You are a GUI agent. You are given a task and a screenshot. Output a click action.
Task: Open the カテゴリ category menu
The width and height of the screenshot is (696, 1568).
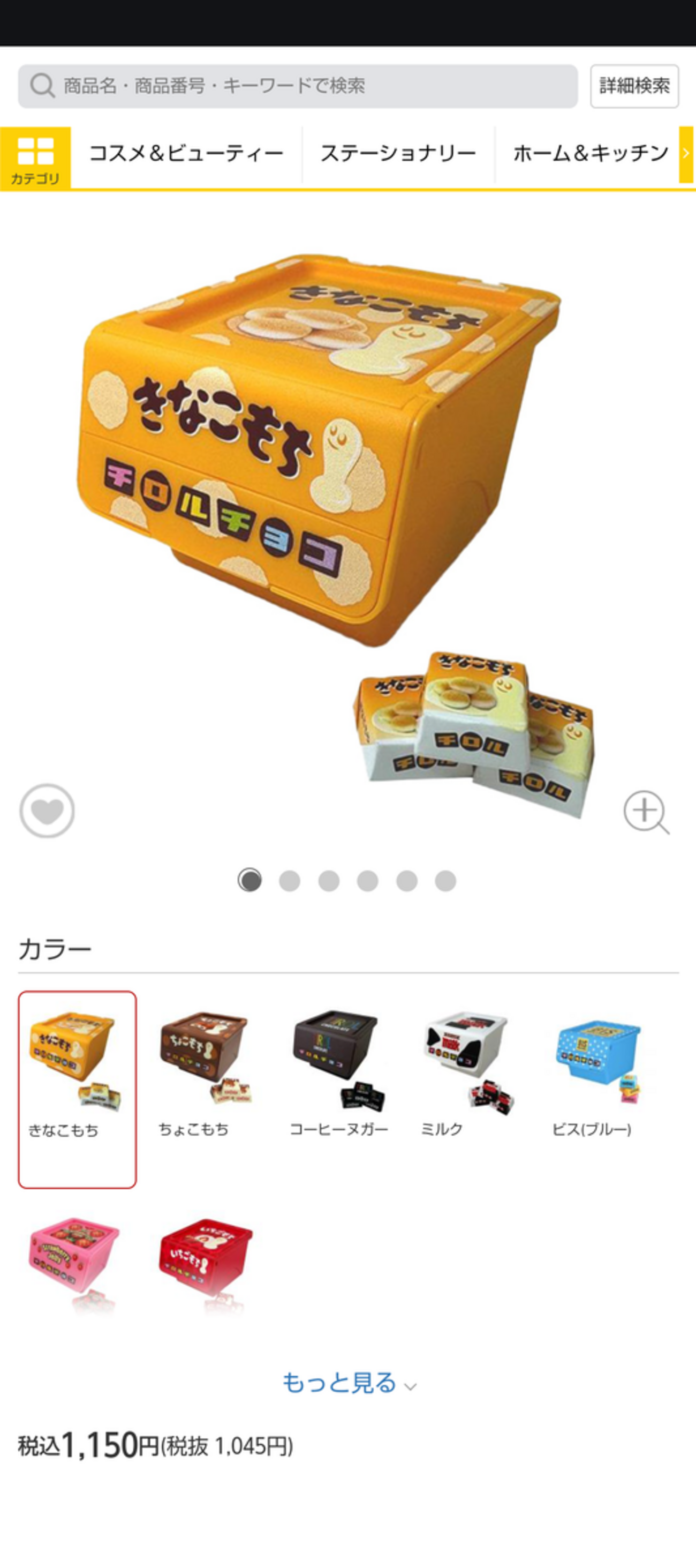point(35,159)
